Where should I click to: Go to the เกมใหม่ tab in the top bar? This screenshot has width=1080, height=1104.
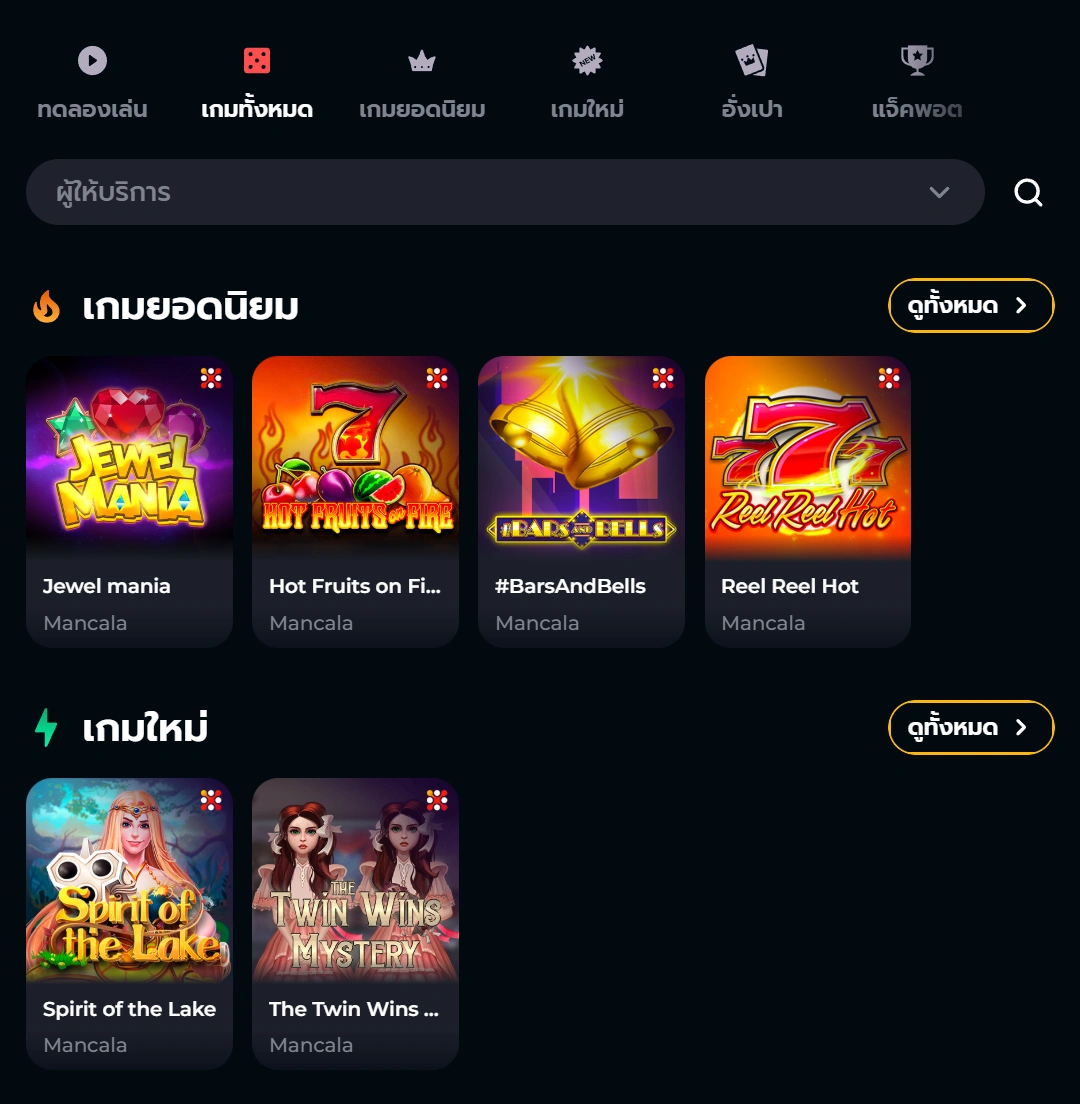coord(587,84)
